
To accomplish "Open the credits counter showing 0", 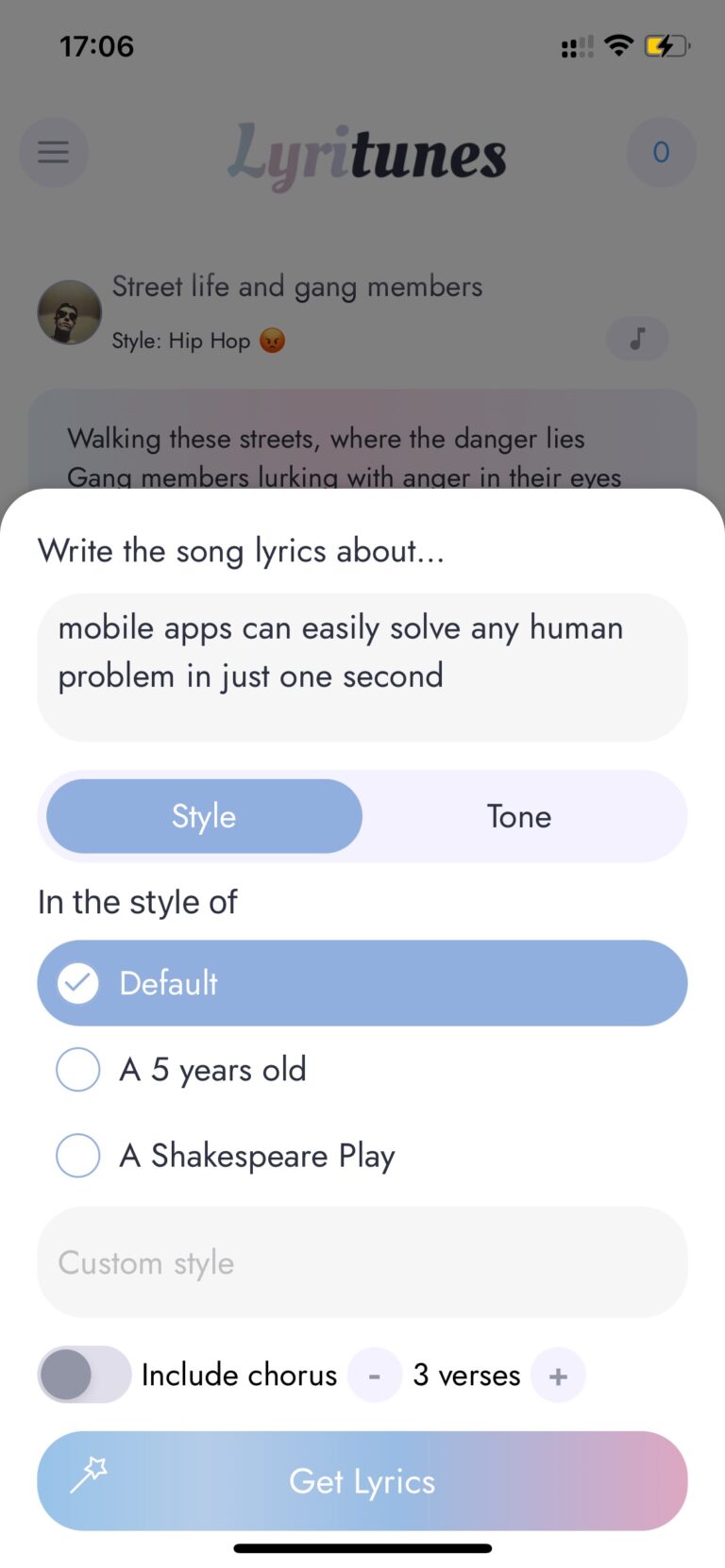I will [661, 152].
